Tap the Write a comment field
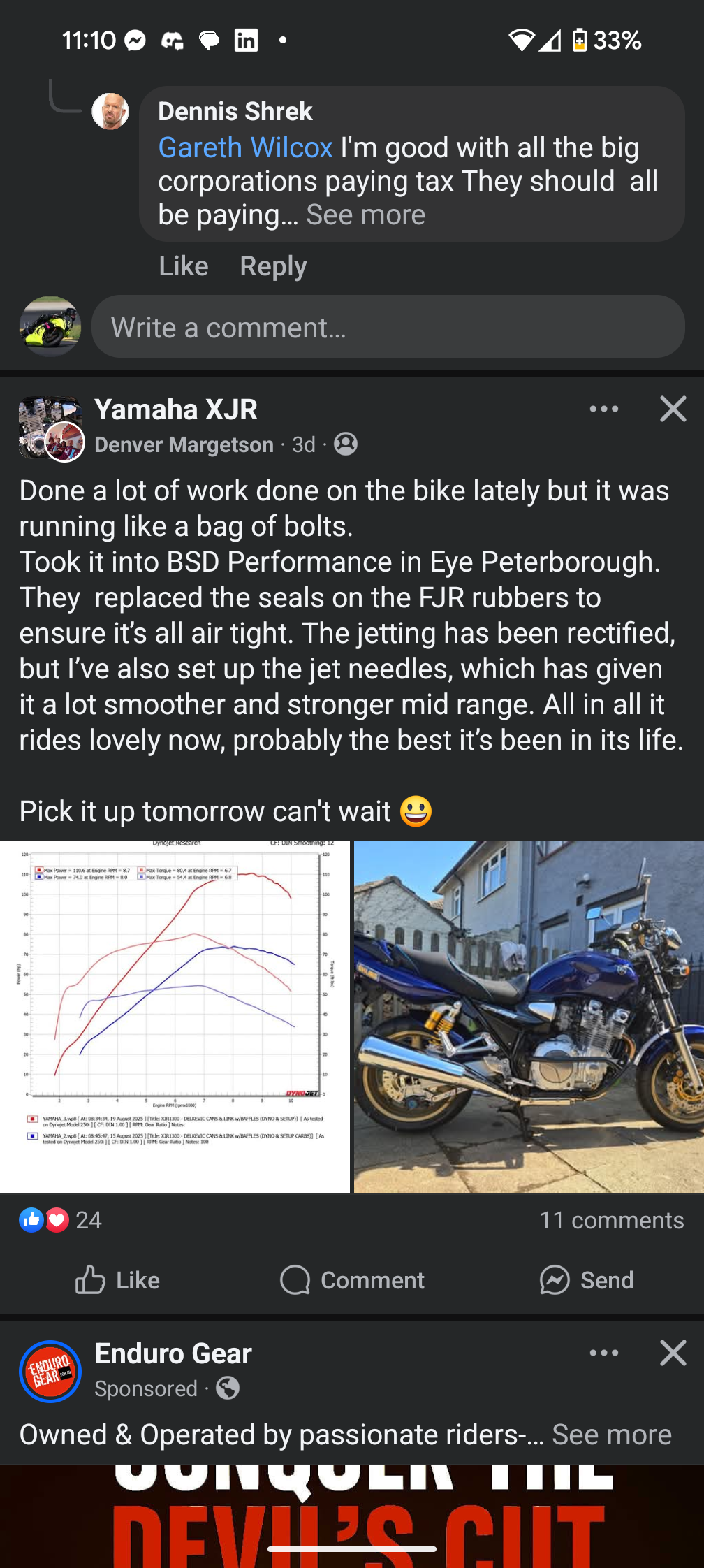This screenshot has height=1568, width=704. [388, 327]
